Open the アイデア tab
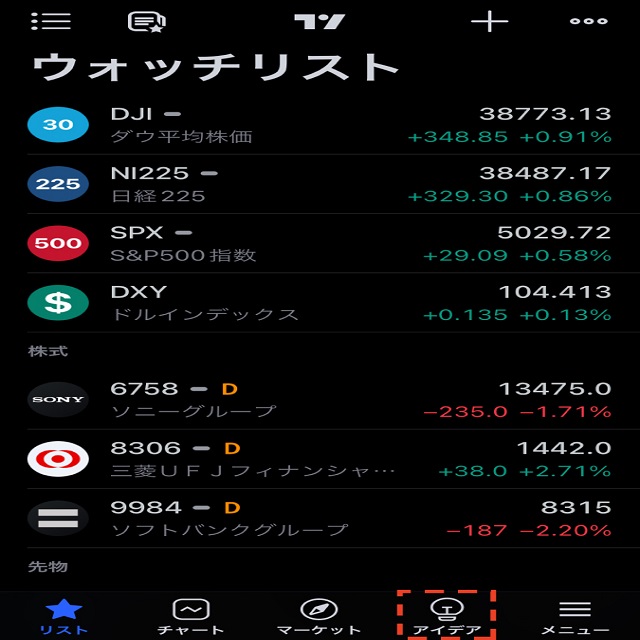This screenshot has width=640, height=640. point(446,615)
